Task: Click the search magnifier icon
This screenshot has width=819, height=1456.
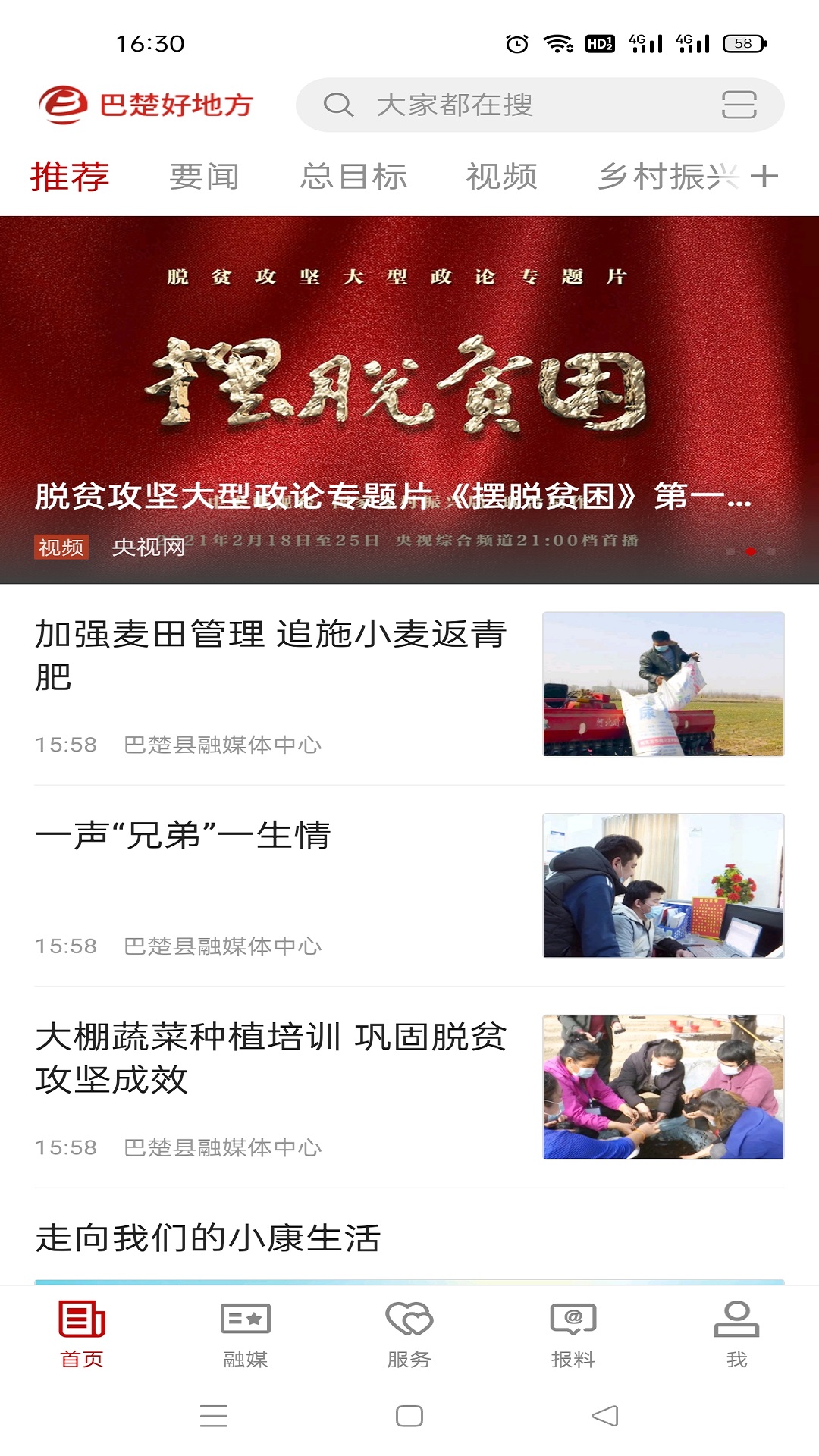Action: pos(339,105)
